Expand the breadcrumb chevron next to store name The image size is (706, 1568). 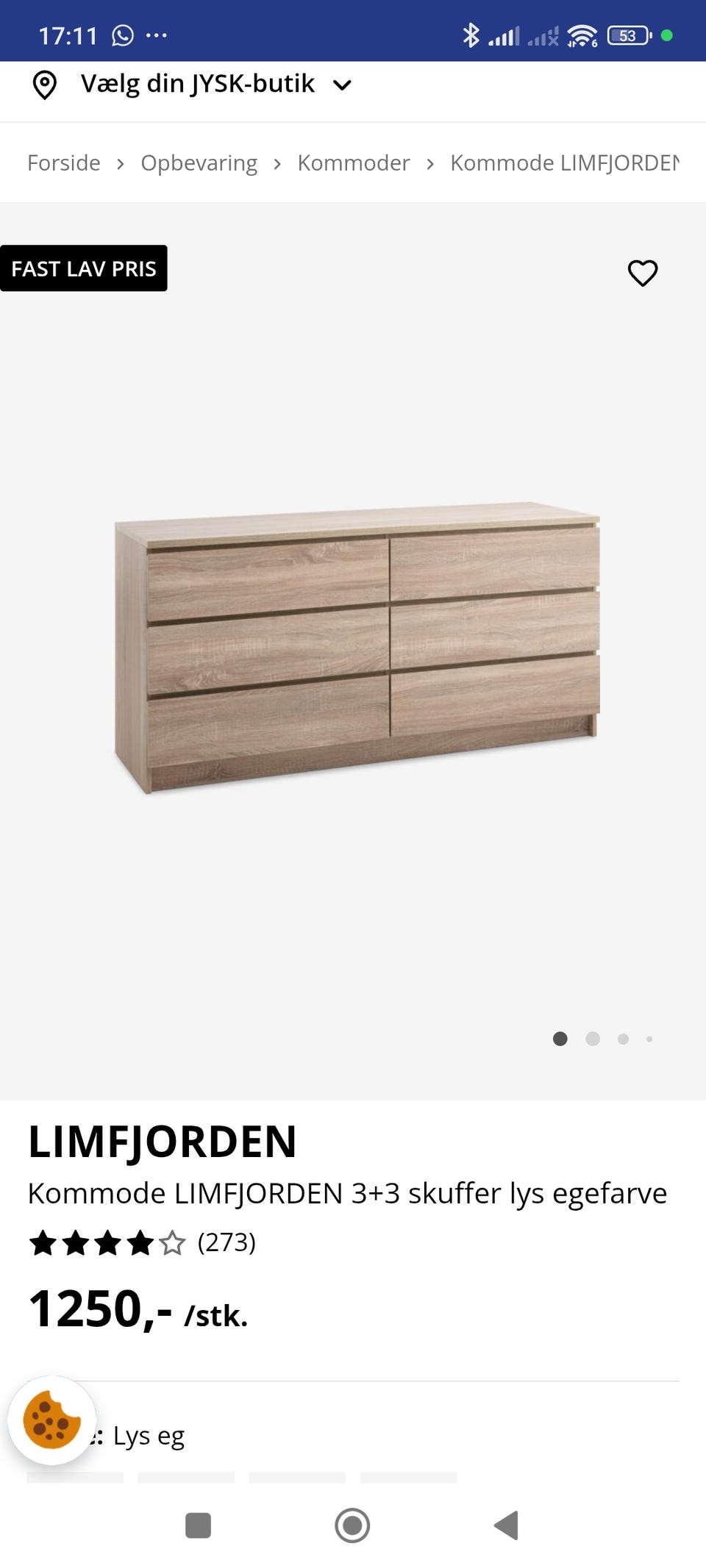343,84
